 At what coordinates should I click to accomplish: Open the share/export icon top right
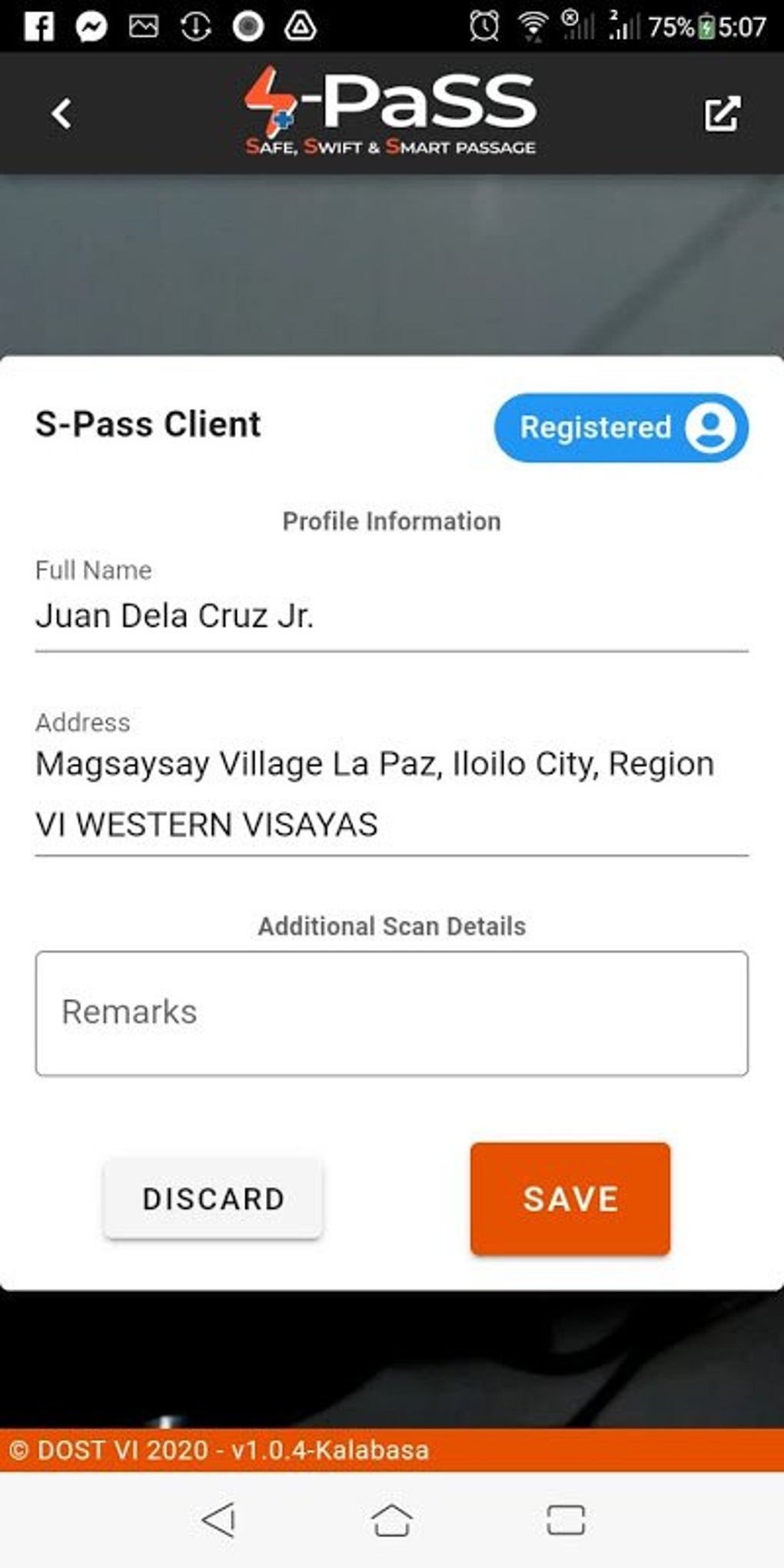721,112
